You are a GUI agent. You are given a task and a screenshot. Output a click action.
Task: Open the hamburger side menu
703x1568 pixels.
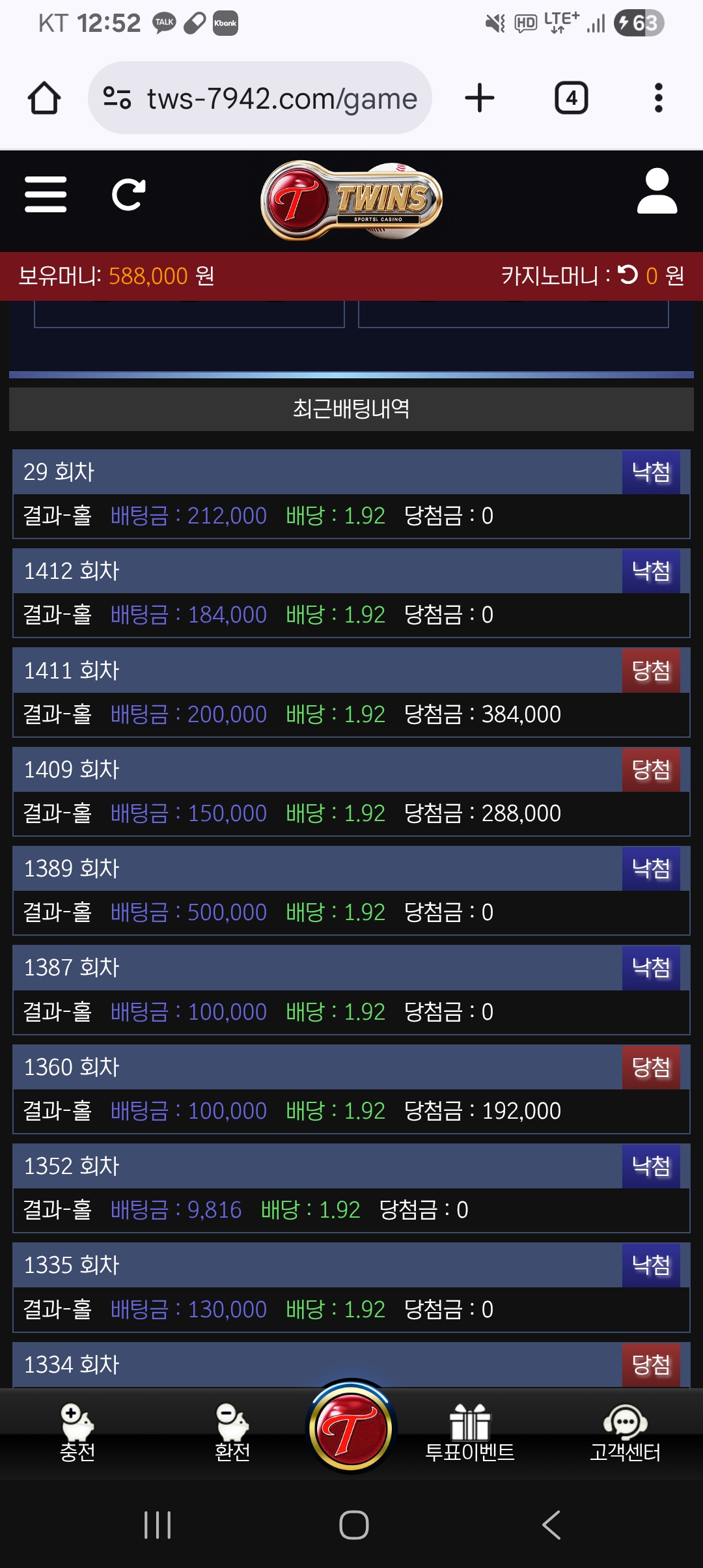46,195
